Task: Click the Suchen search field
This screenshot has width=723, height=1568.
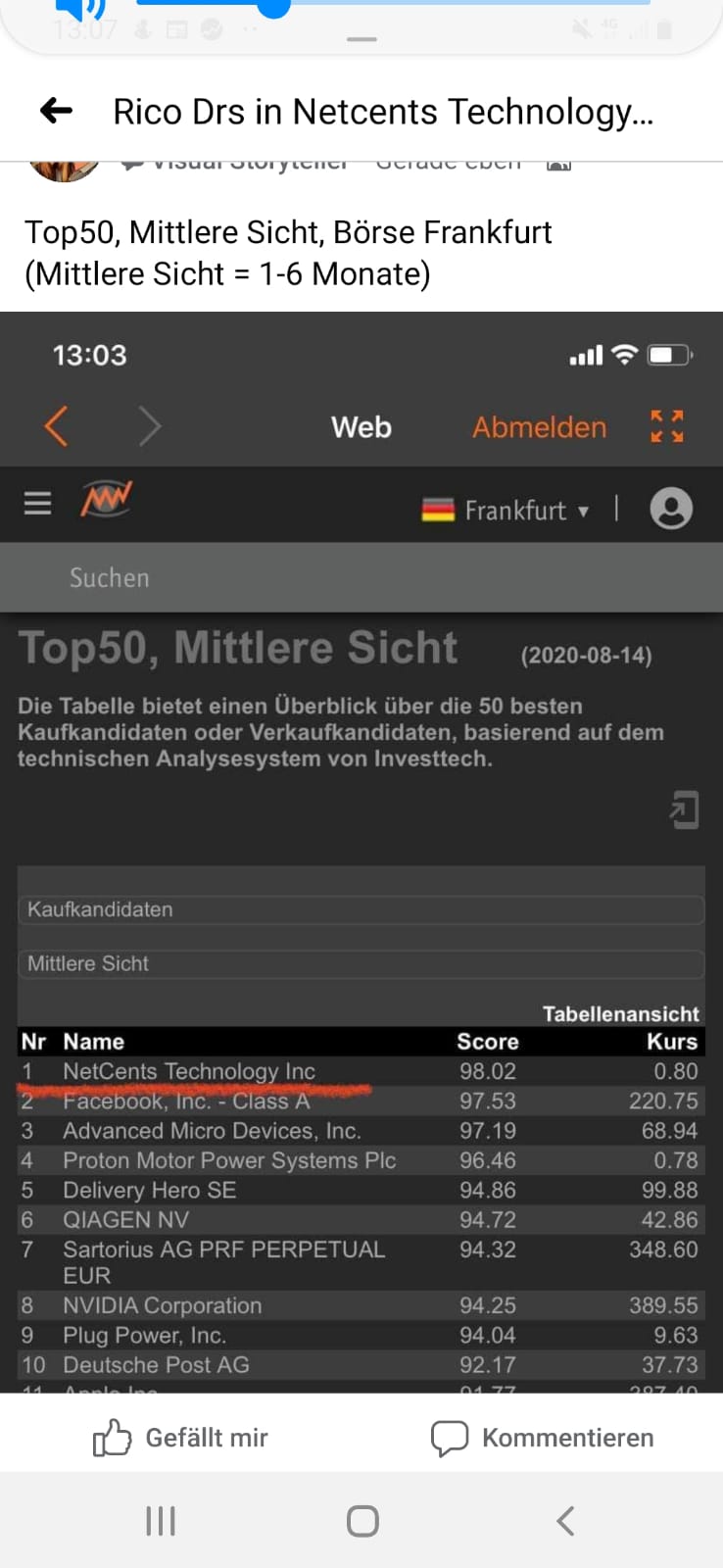Action: [x=361, y=578]
